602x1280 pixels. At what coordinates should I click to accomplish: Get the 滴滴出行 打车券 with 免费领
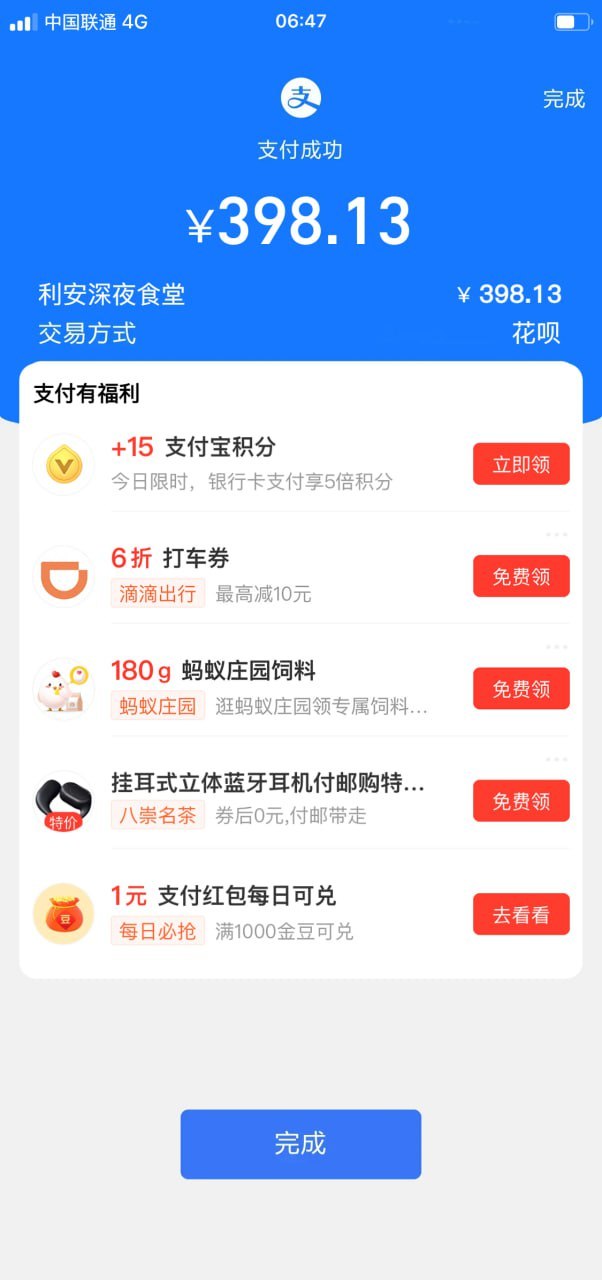[521, 577]
